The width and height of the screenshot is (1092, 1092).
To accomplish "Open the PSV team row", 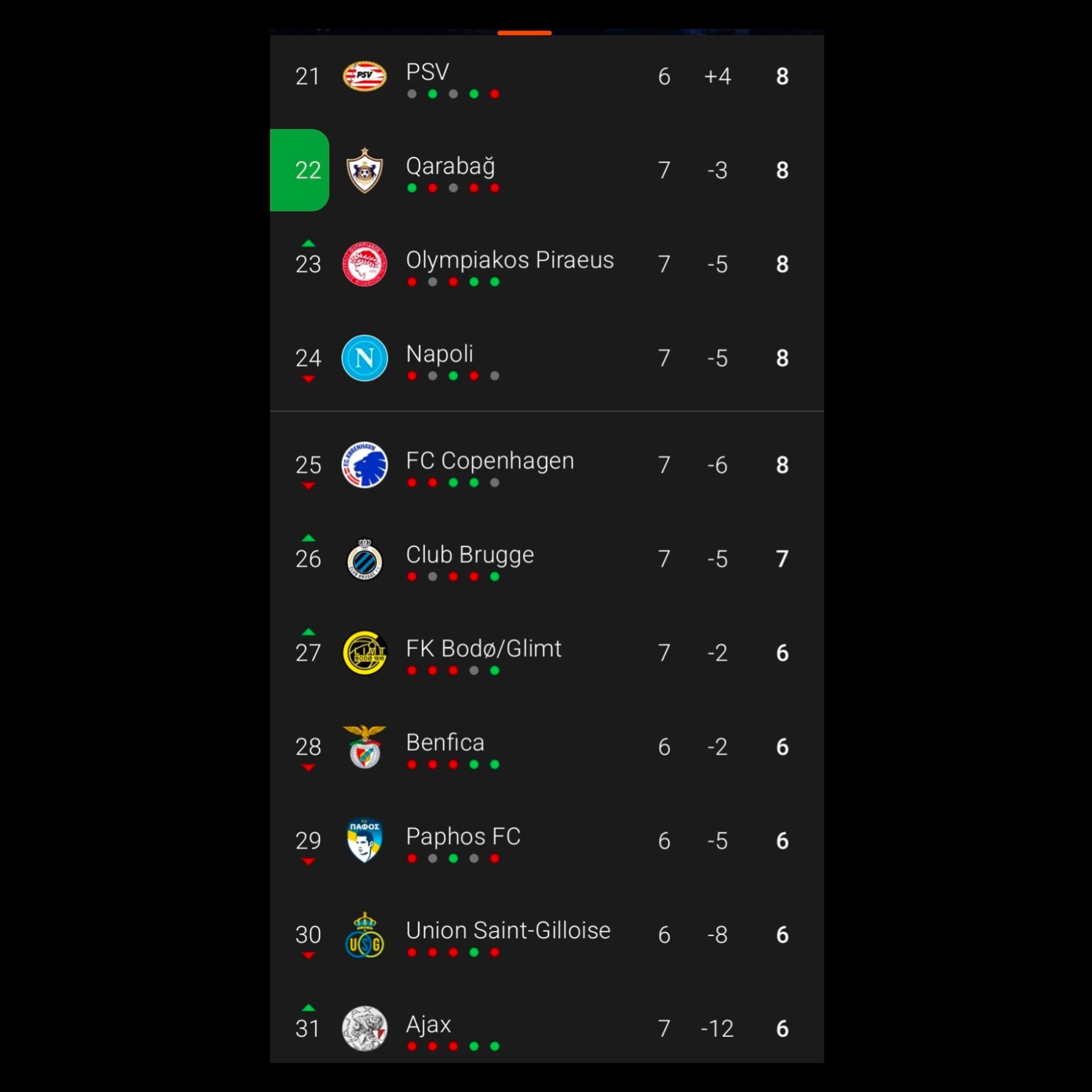I will tap(428, 73).
